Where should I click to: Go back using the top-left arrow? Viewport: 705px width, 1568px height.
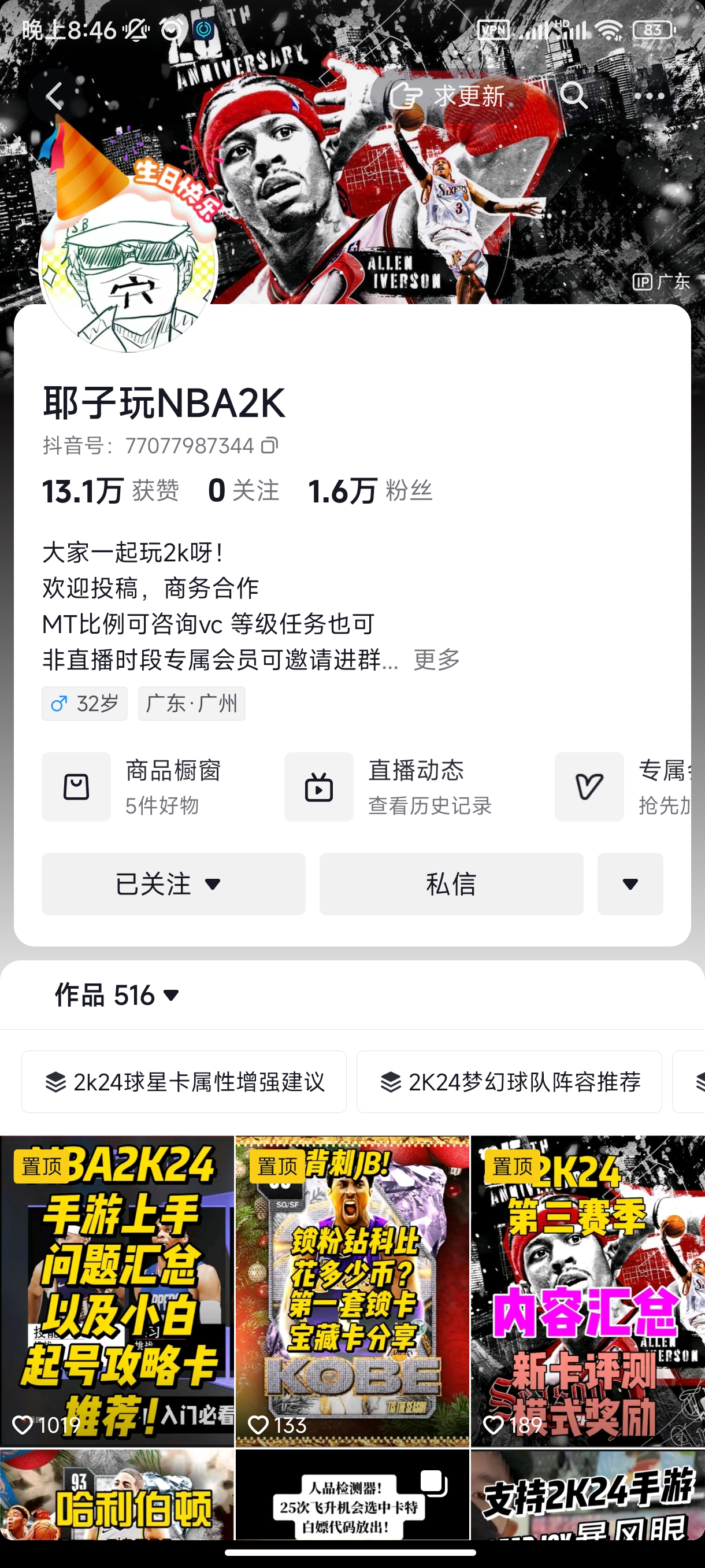pyautogui.click(x=55, y=96)
